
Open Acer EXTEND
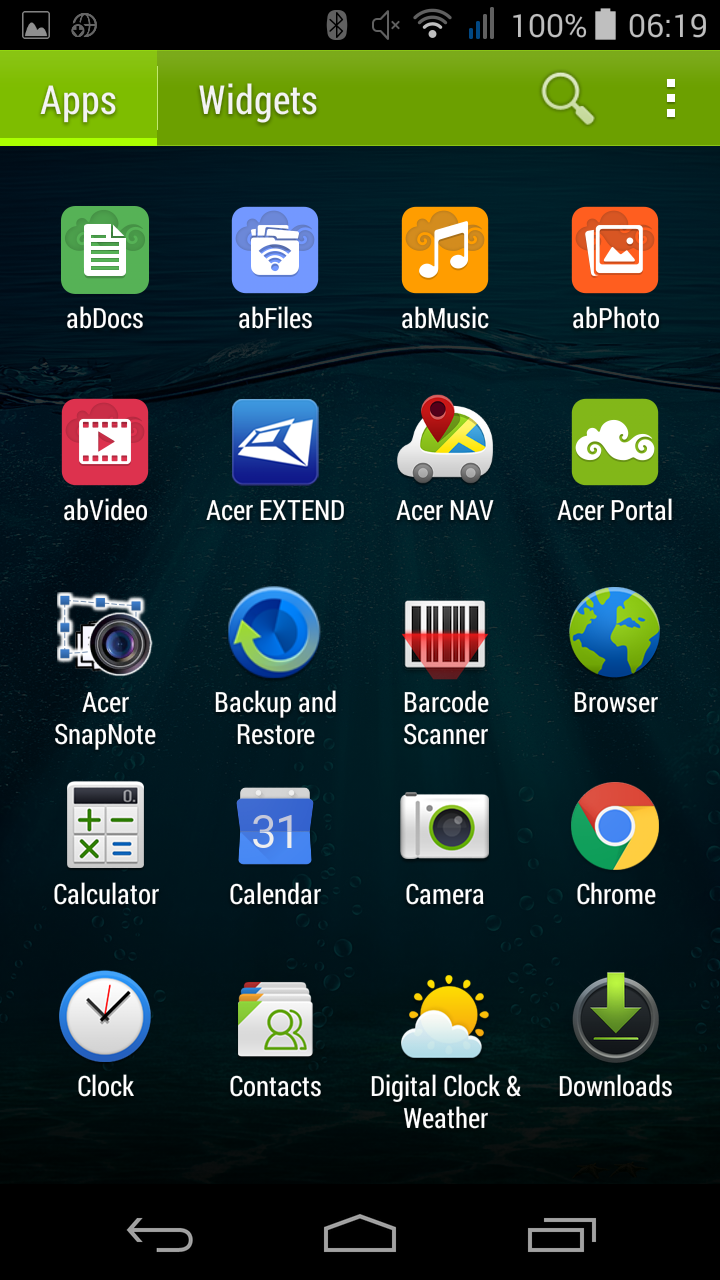275,442
